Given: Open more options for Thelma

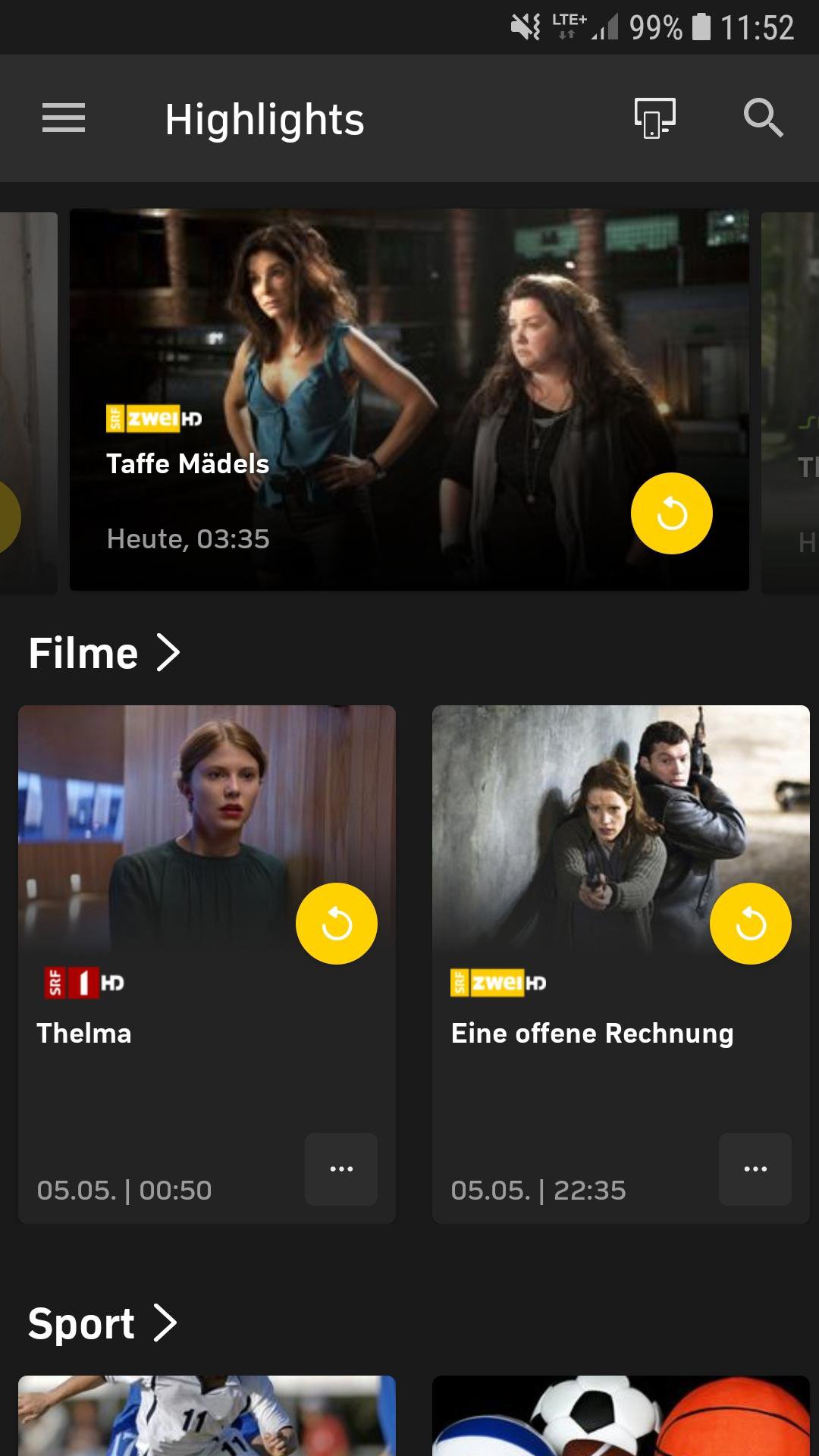Looking at the screenshot, I should click(340, 1170).
